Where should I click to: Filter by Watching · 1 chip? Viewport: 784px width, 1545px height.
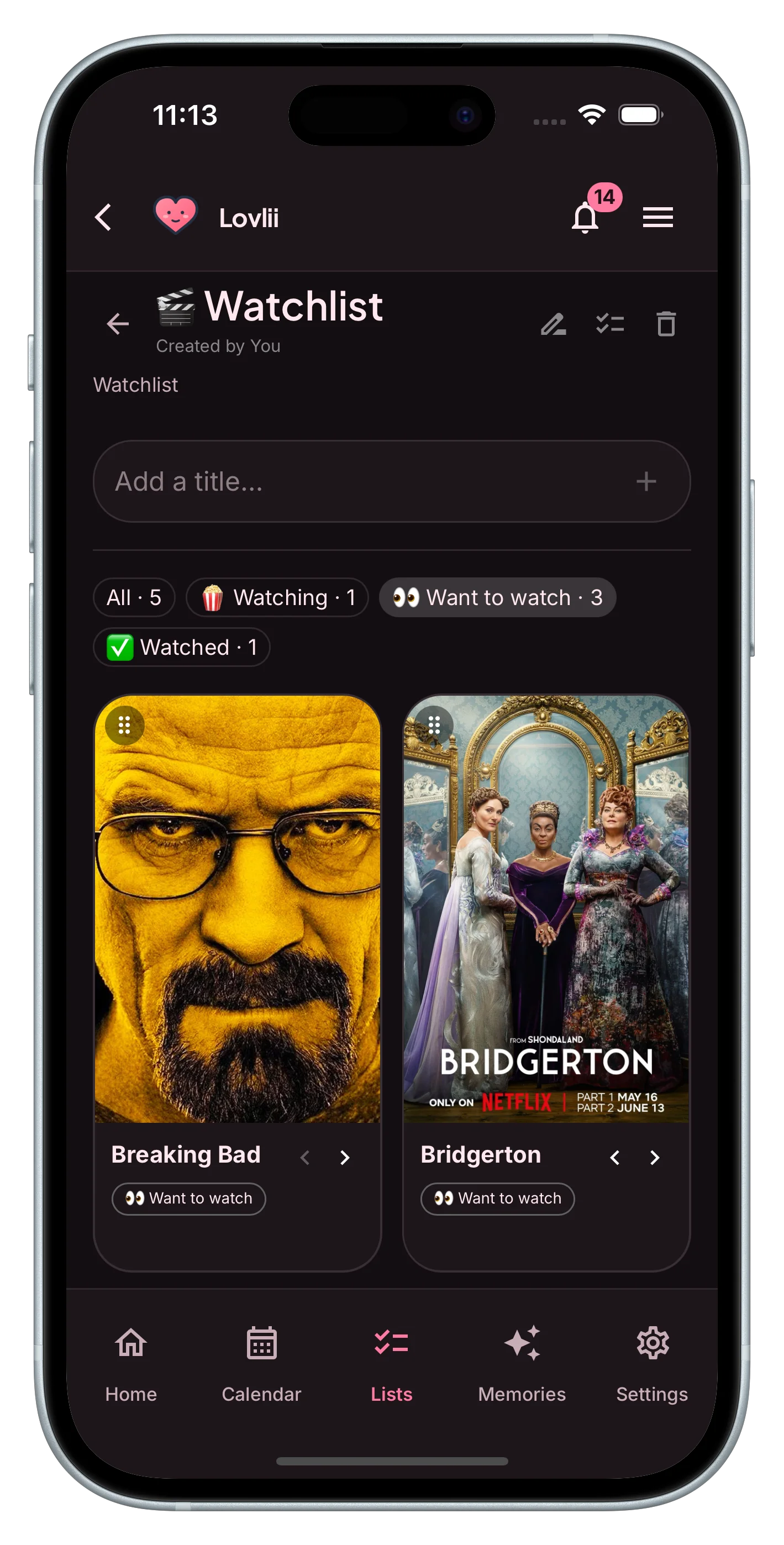277,597
